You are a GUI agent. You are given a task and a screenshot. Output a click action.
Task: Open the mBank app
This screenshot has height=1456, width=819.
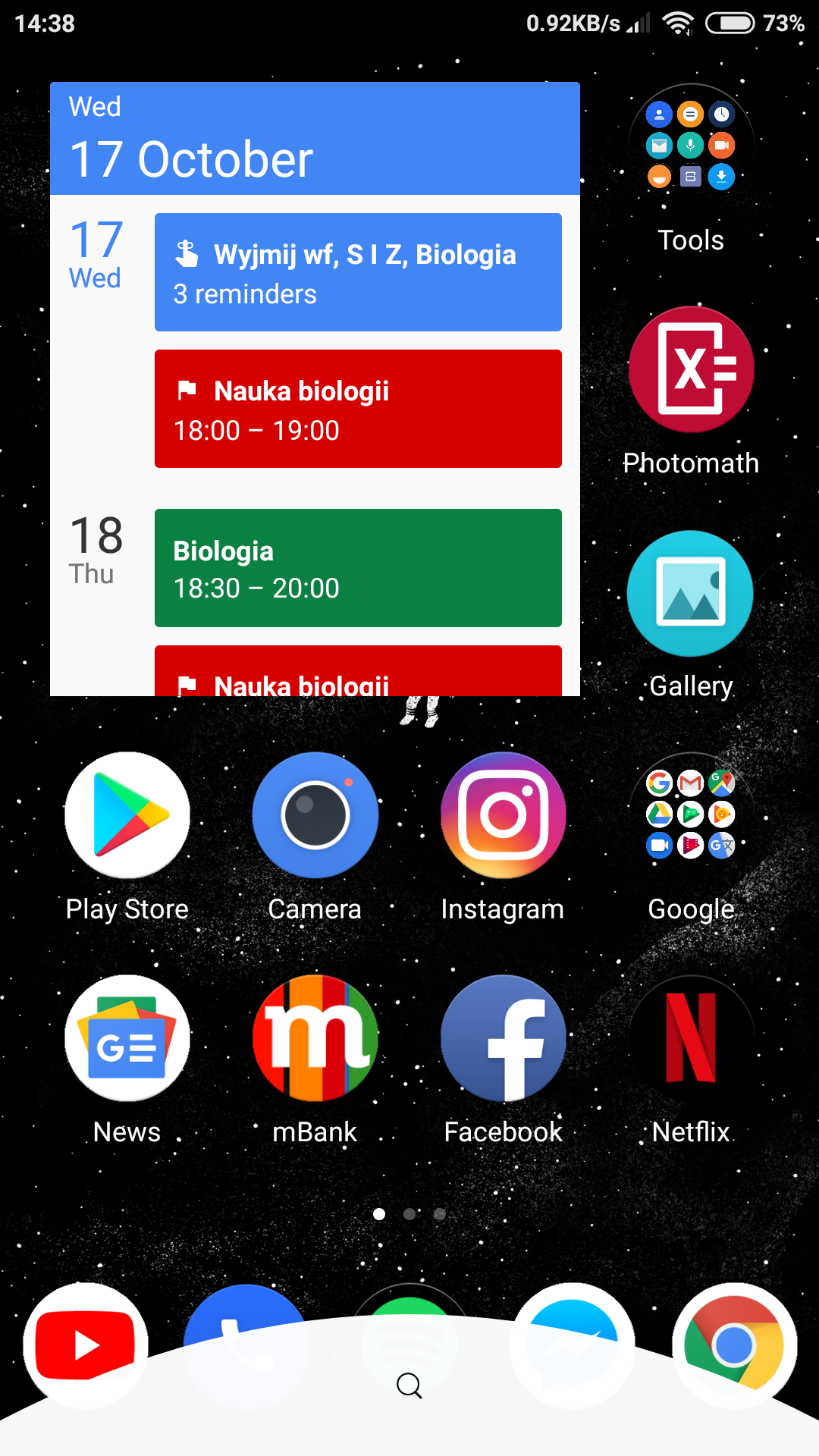(x=315, y=1038)
